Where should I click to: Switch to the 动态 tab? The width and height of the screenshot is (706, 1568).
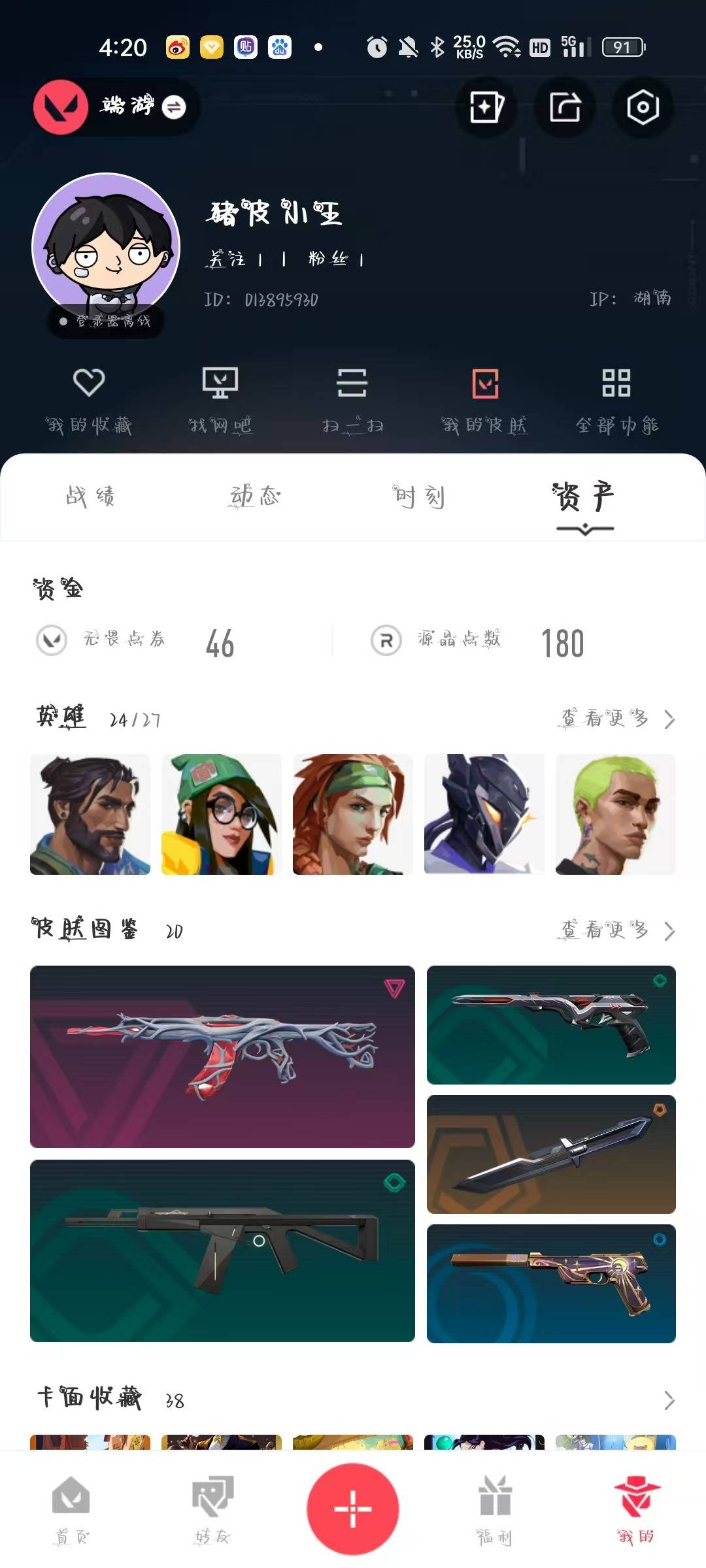[x=255, y=497]
